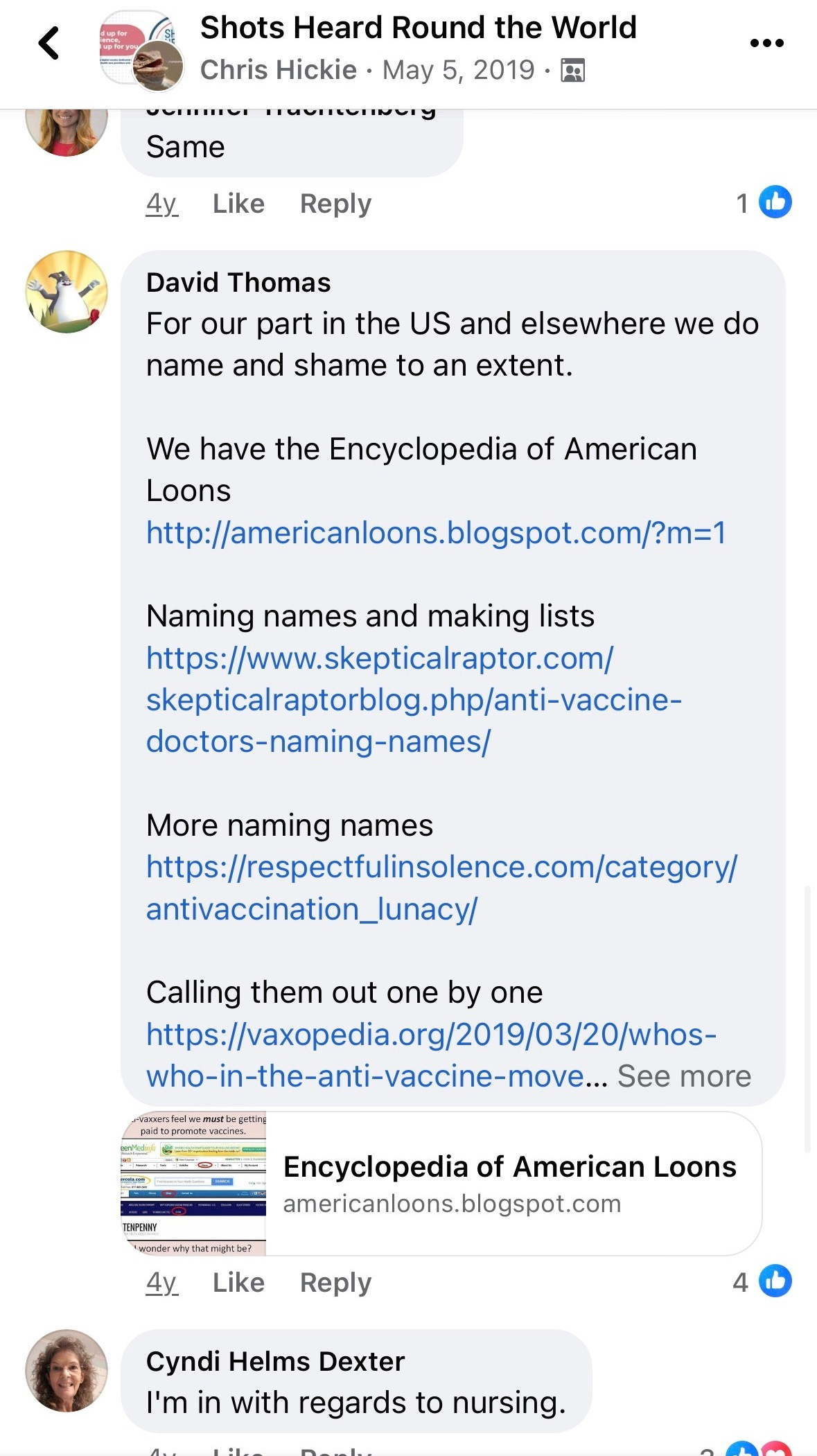Open the skepticalraptor.com naming names link

point(414,700)
